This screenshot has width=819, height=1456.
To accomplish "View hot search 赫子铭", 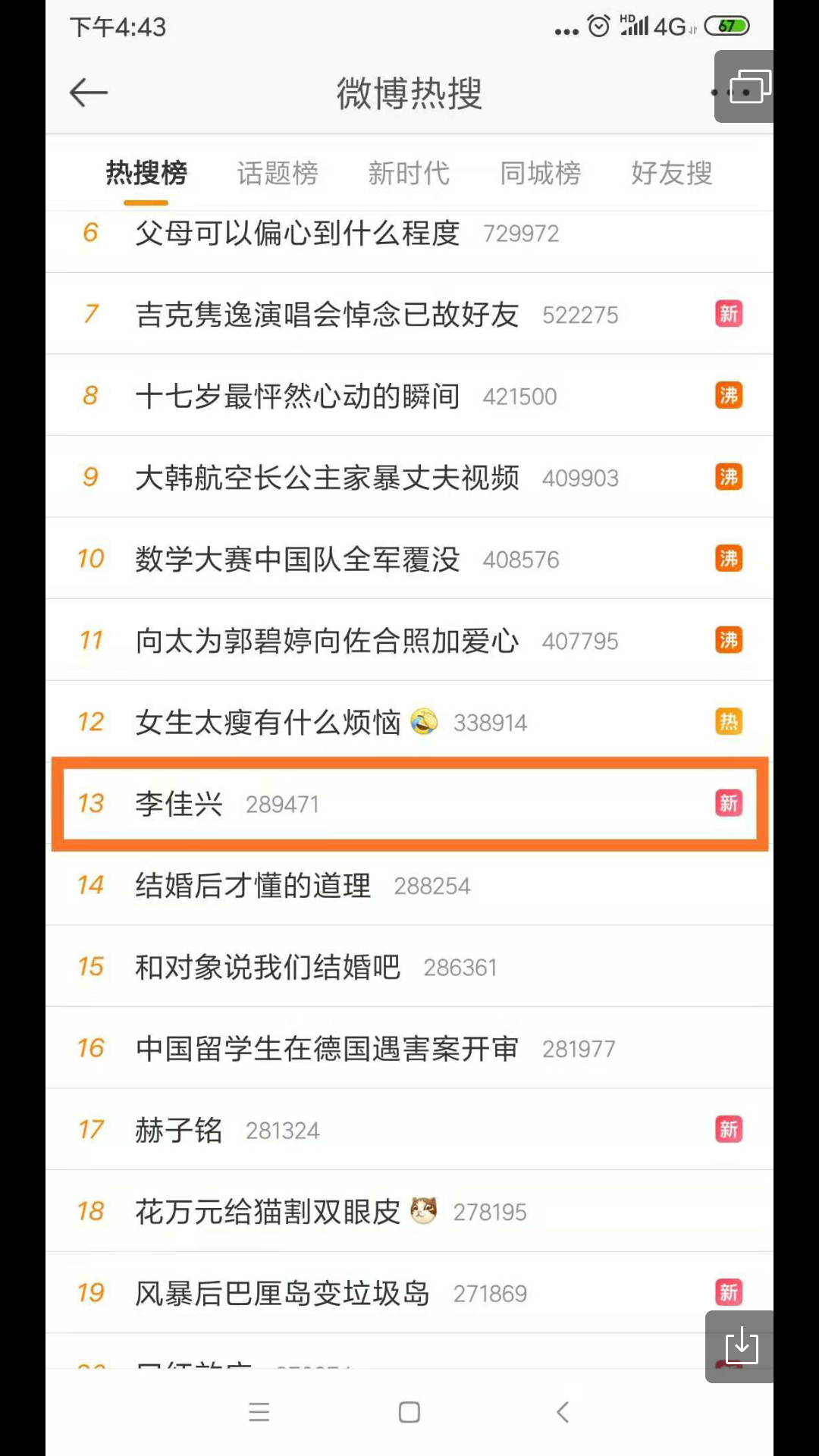I will pyautogui.click(x=180, y=1130).
